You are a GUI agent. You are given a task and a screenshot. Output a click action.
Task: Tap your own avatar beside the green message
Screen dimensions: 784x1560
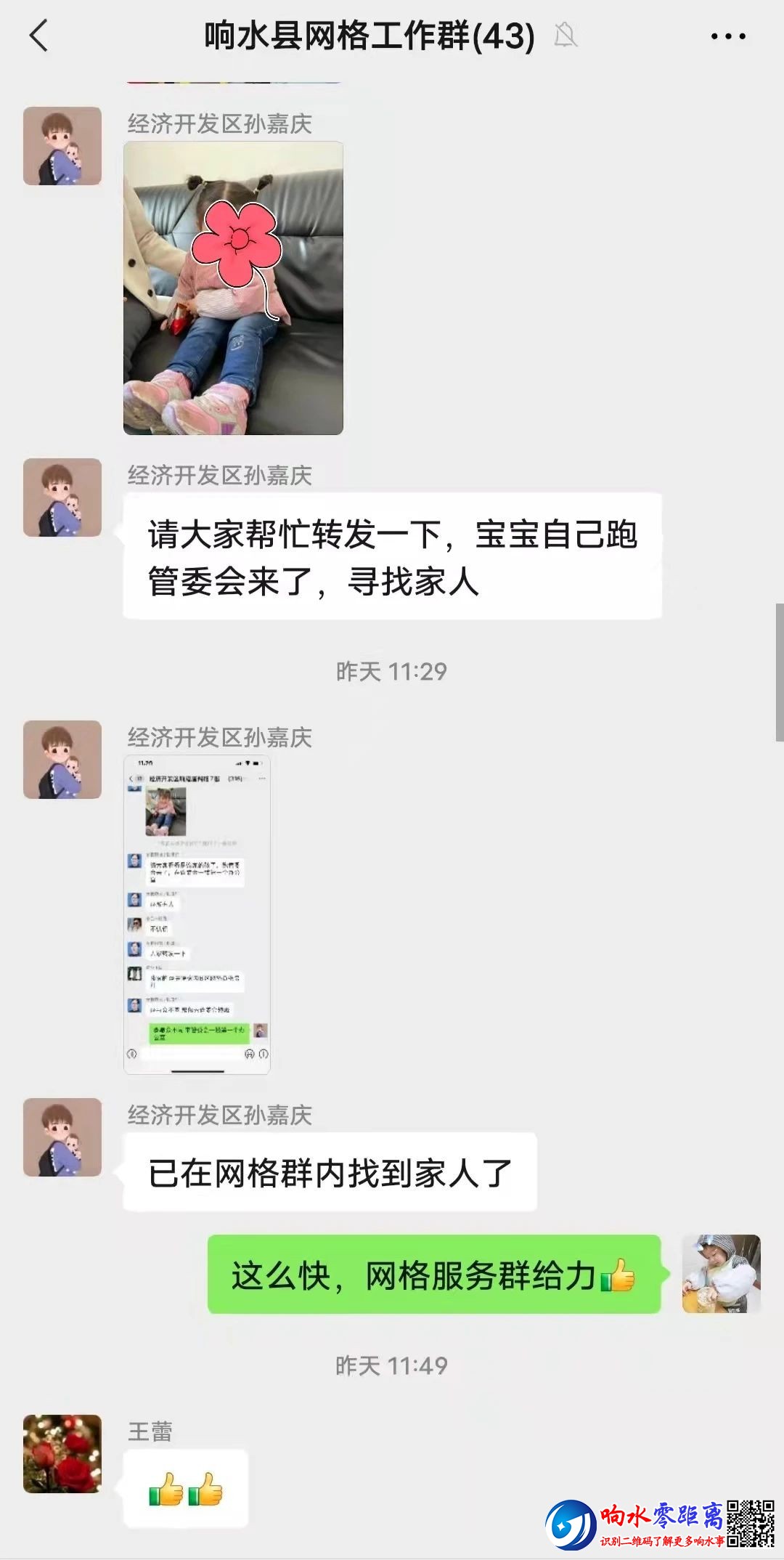point(721,1274)
